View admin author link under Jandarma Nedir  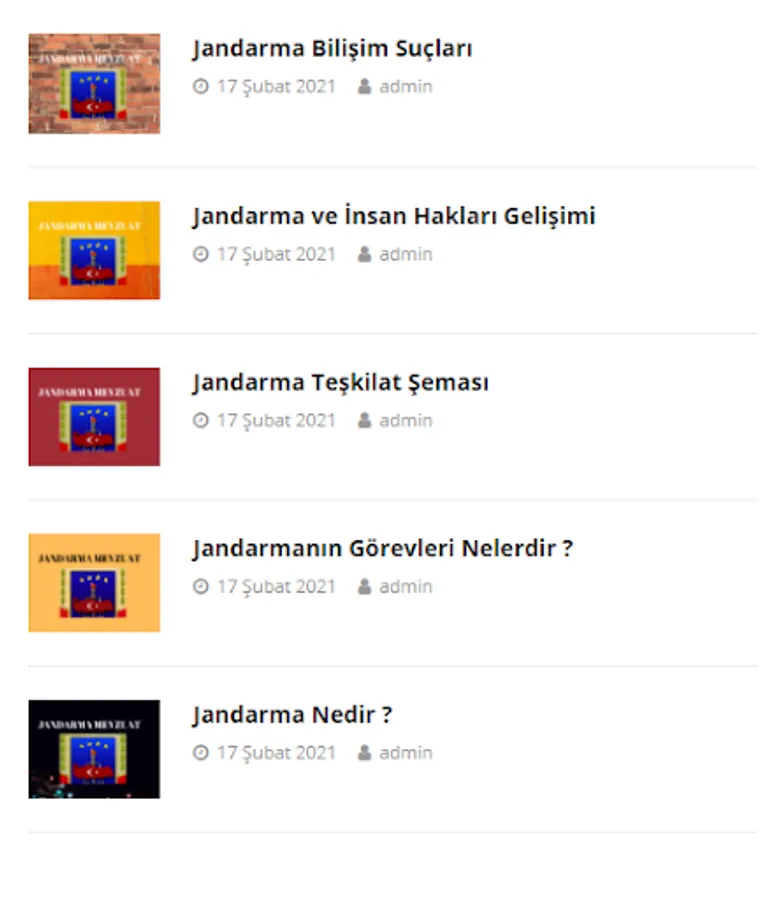click(405, 753)
